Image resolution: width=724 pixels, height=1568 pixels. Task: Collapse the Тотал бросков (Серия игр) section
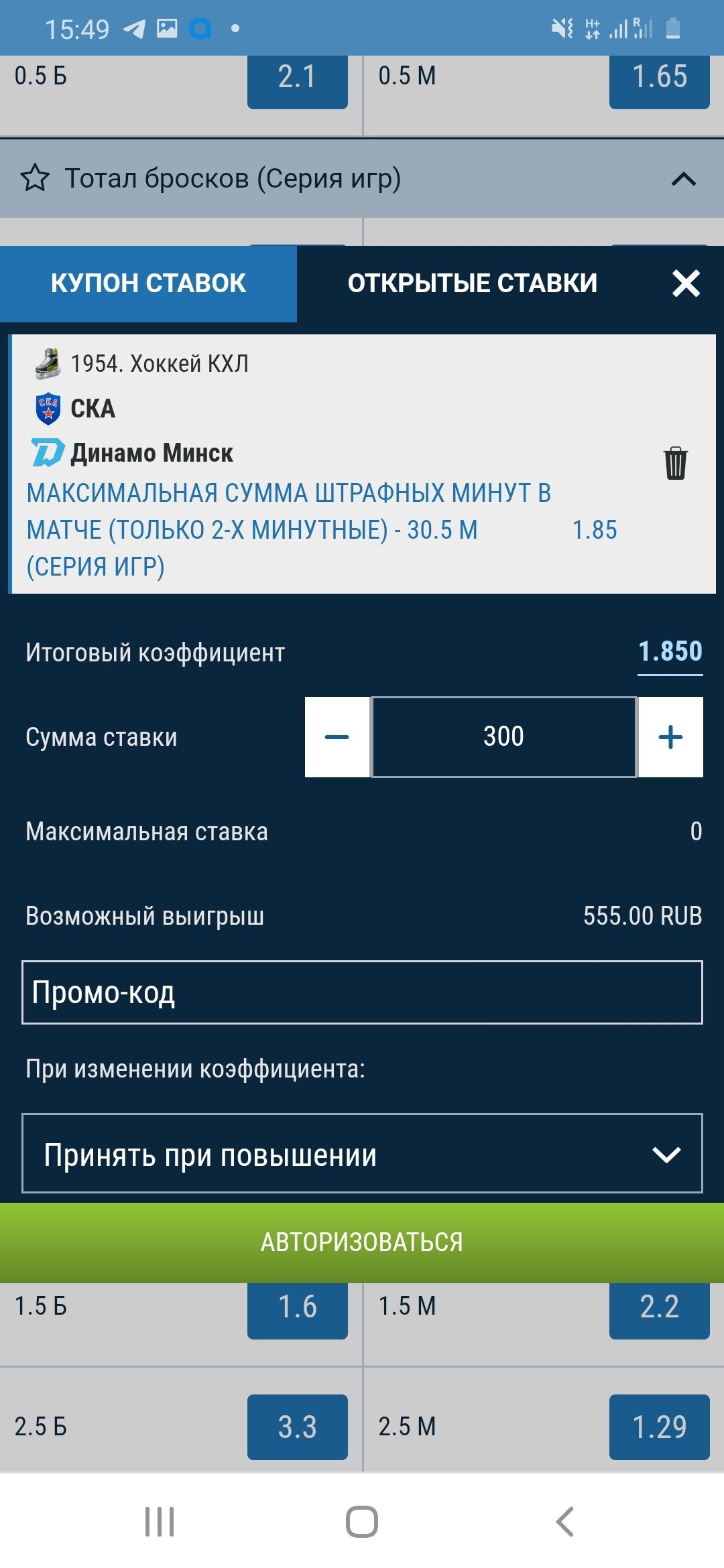pyautogui.click(x=683, y=179)
